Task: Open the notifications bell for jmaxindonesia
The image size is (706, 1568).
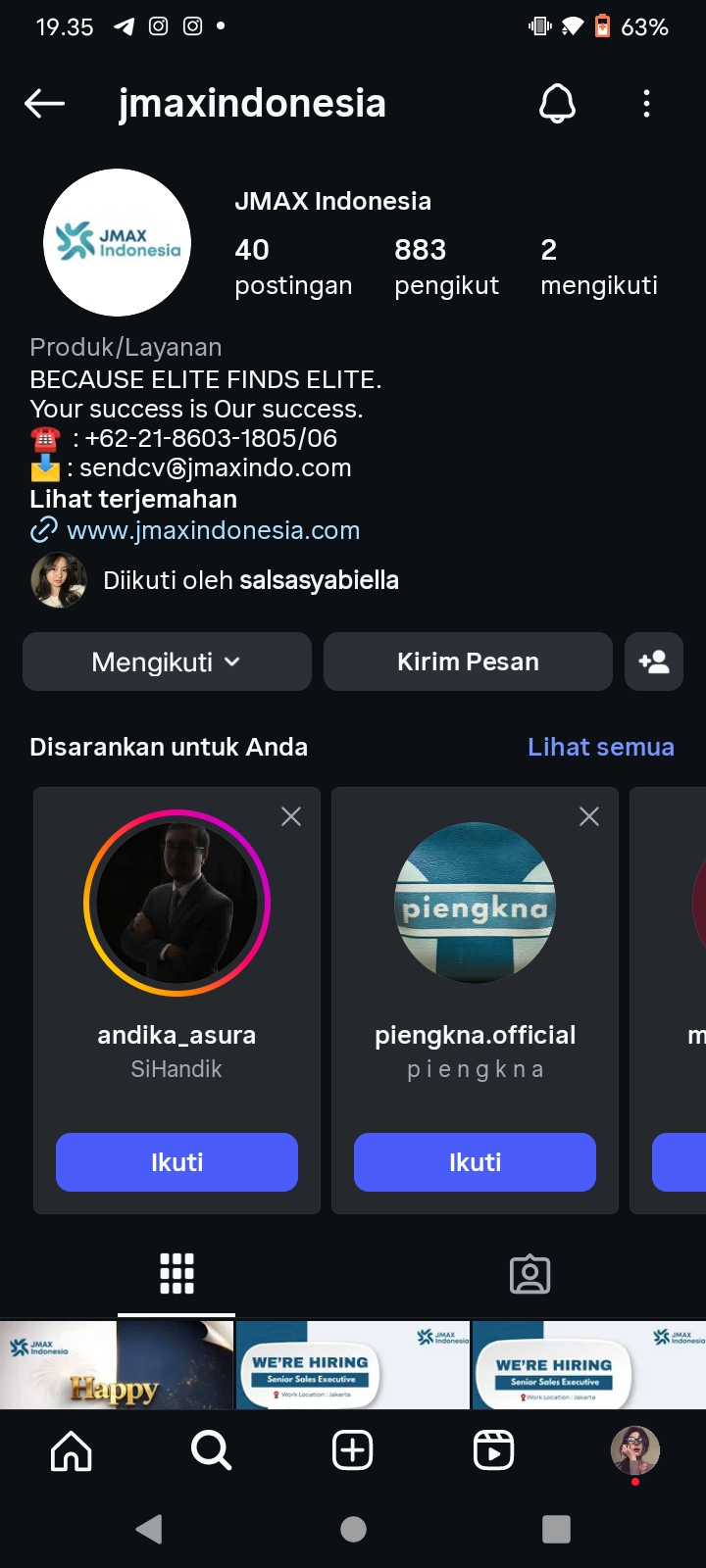Action: (x=557, y=103)
